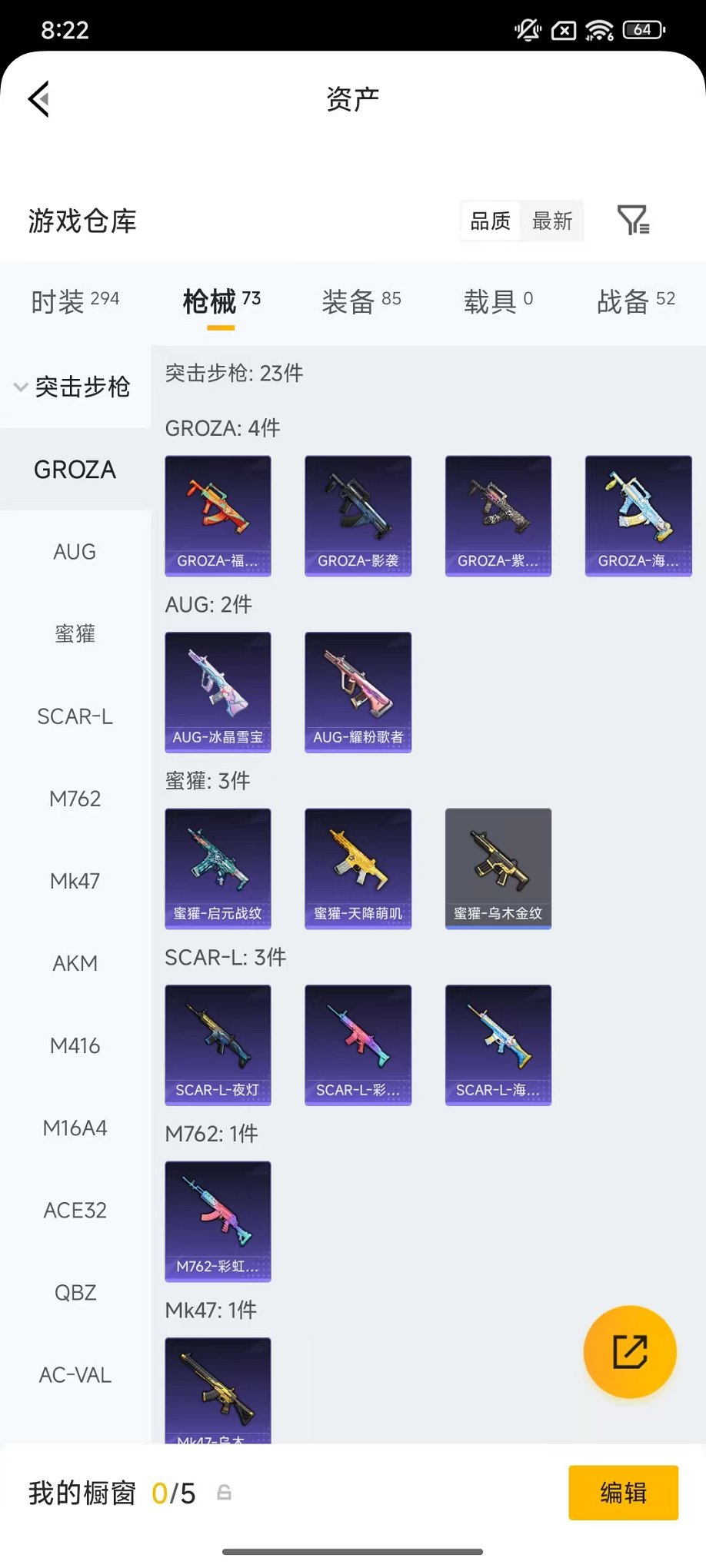Switch to the 载具 tab
The width and height of the screenshot is (706, 1568).
point(498,301)
